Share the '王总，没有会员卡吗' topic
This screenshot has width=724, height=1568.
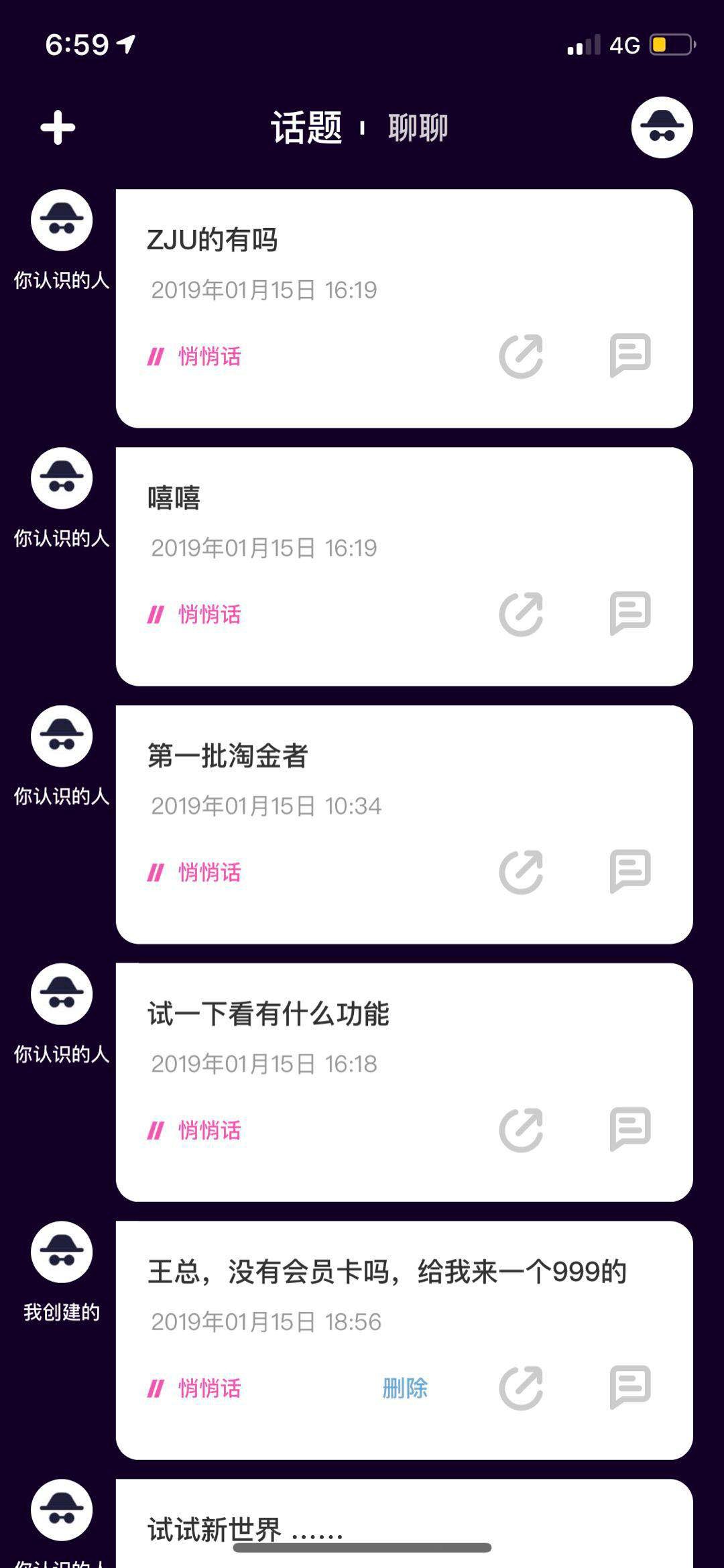click(521, 1388)
